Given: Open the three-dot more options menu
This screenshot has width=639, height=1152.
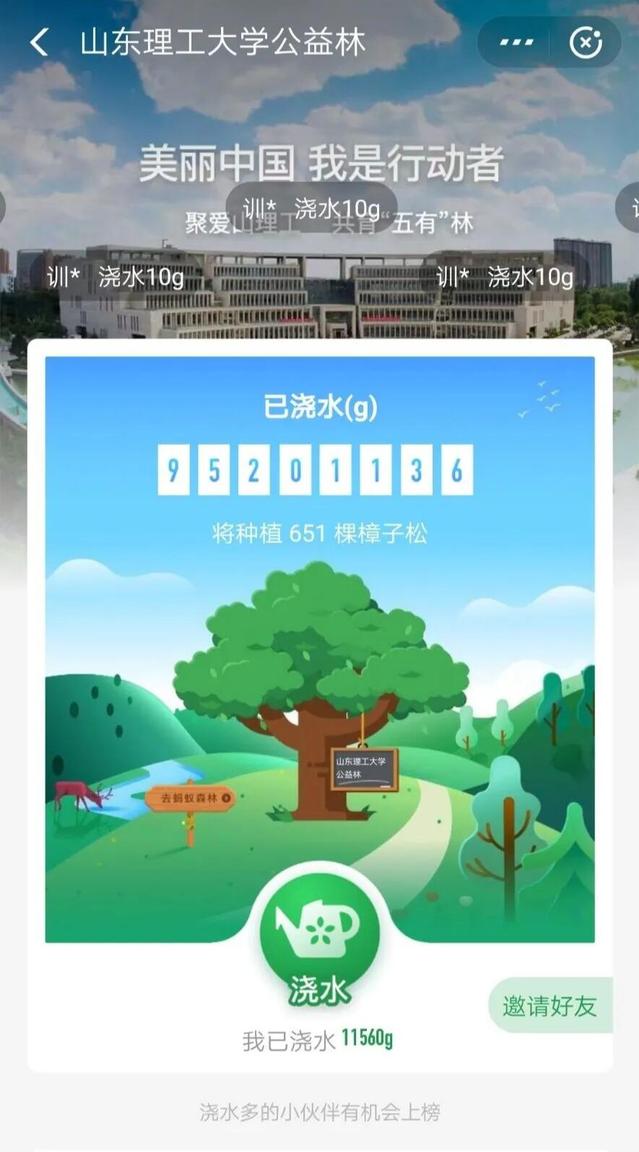Looking at the screenshot, I should click(516, 42).
